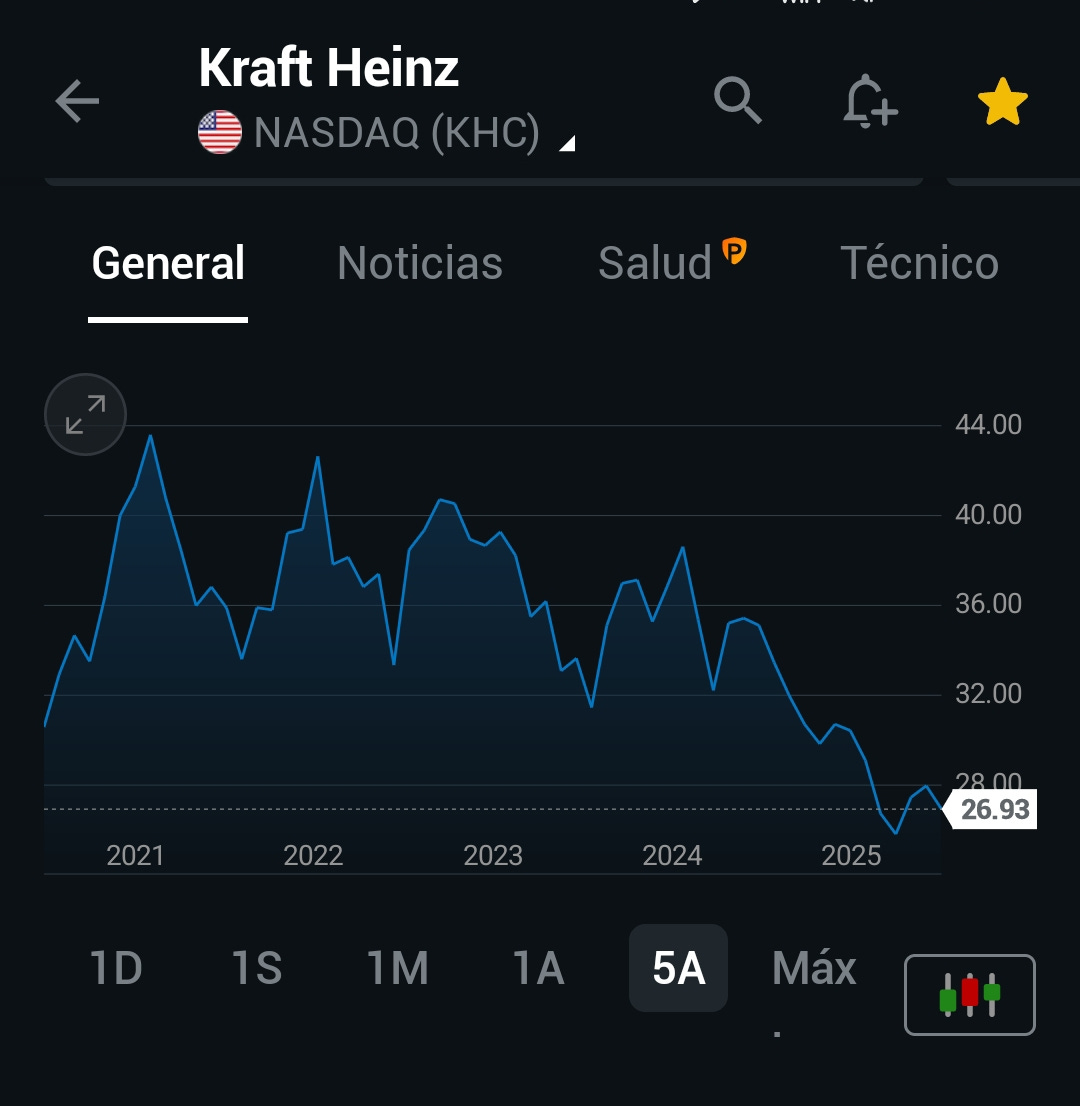The width and height of the screenshot is (1080, 1106).
Task: Select the 1D chart range
Action: click(117, 968)
